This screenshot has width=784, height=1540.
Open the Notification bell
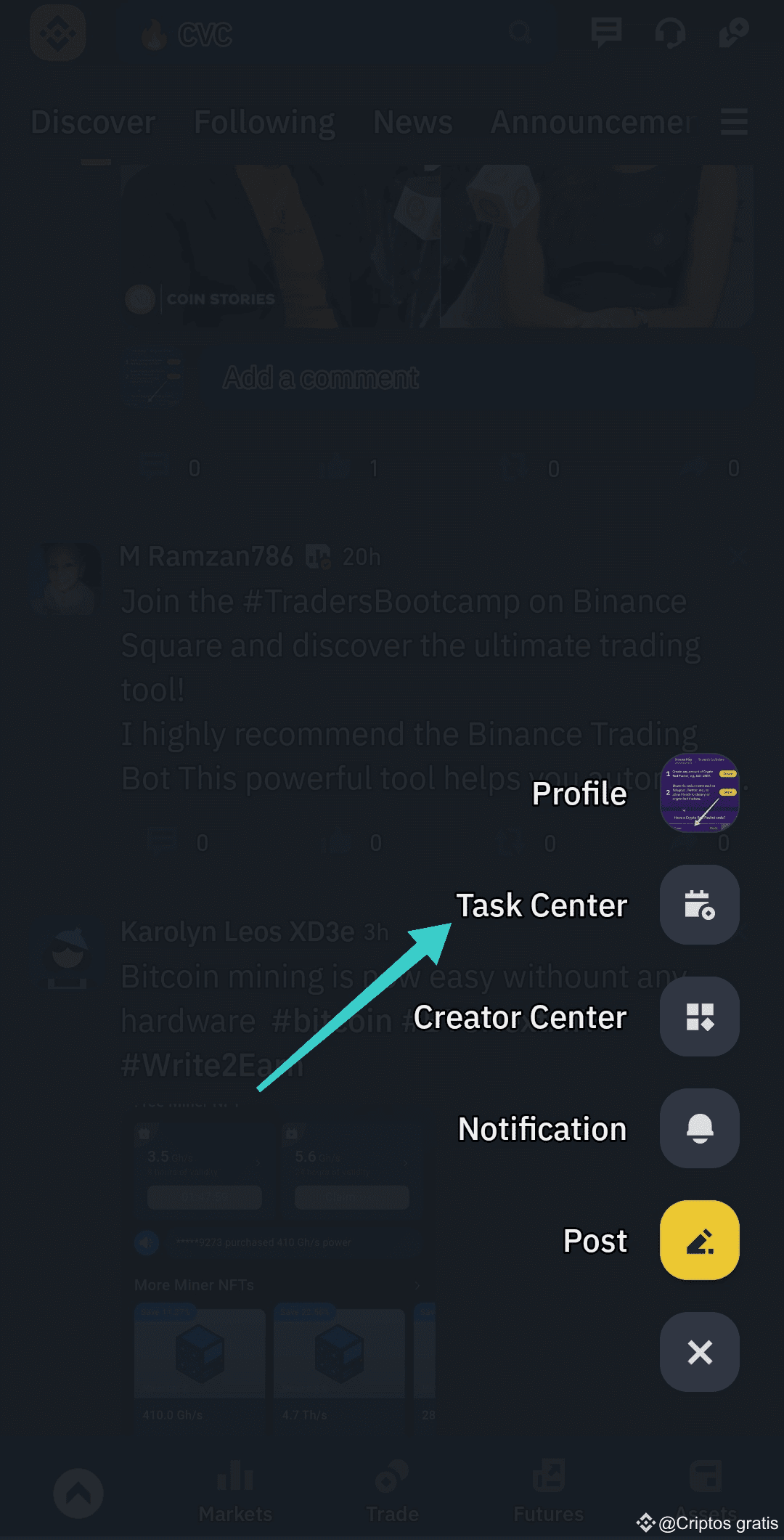[x=699, y=1128]
